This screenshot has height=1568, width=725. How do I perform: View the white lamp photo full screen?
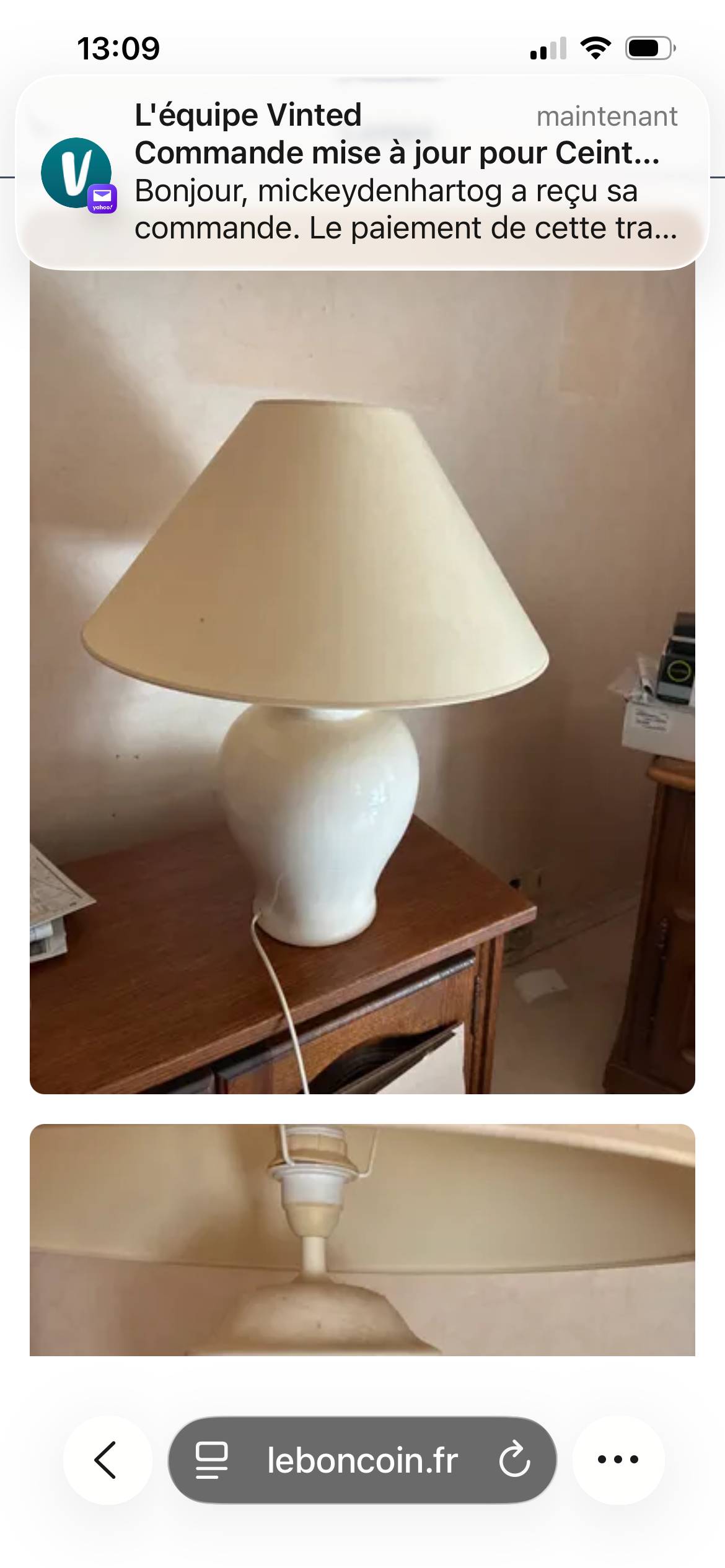pyautogui.click(x=362, y=681)
